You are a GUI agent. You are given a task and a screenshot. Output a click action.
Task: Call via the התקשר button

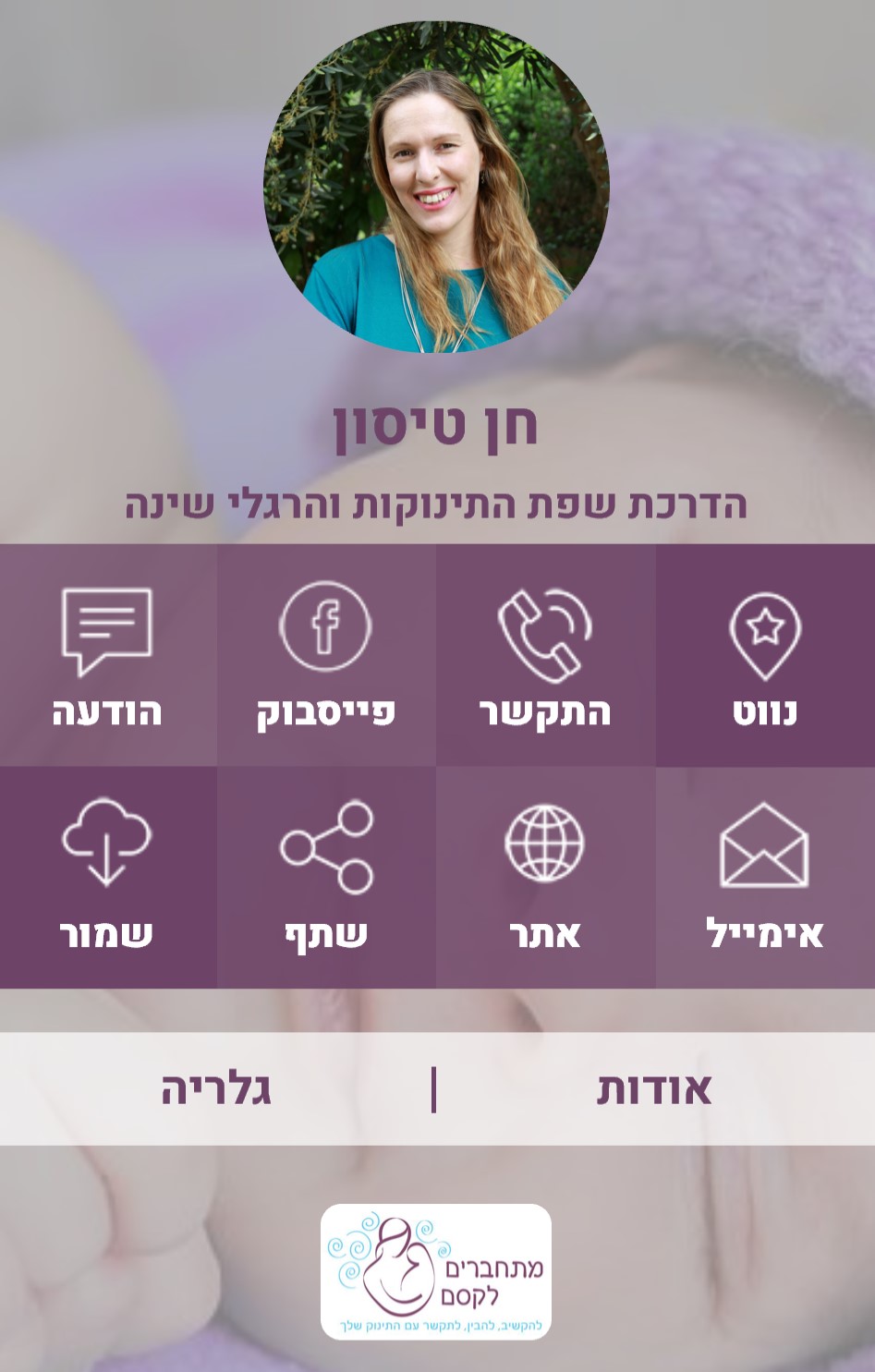(545, 656)
